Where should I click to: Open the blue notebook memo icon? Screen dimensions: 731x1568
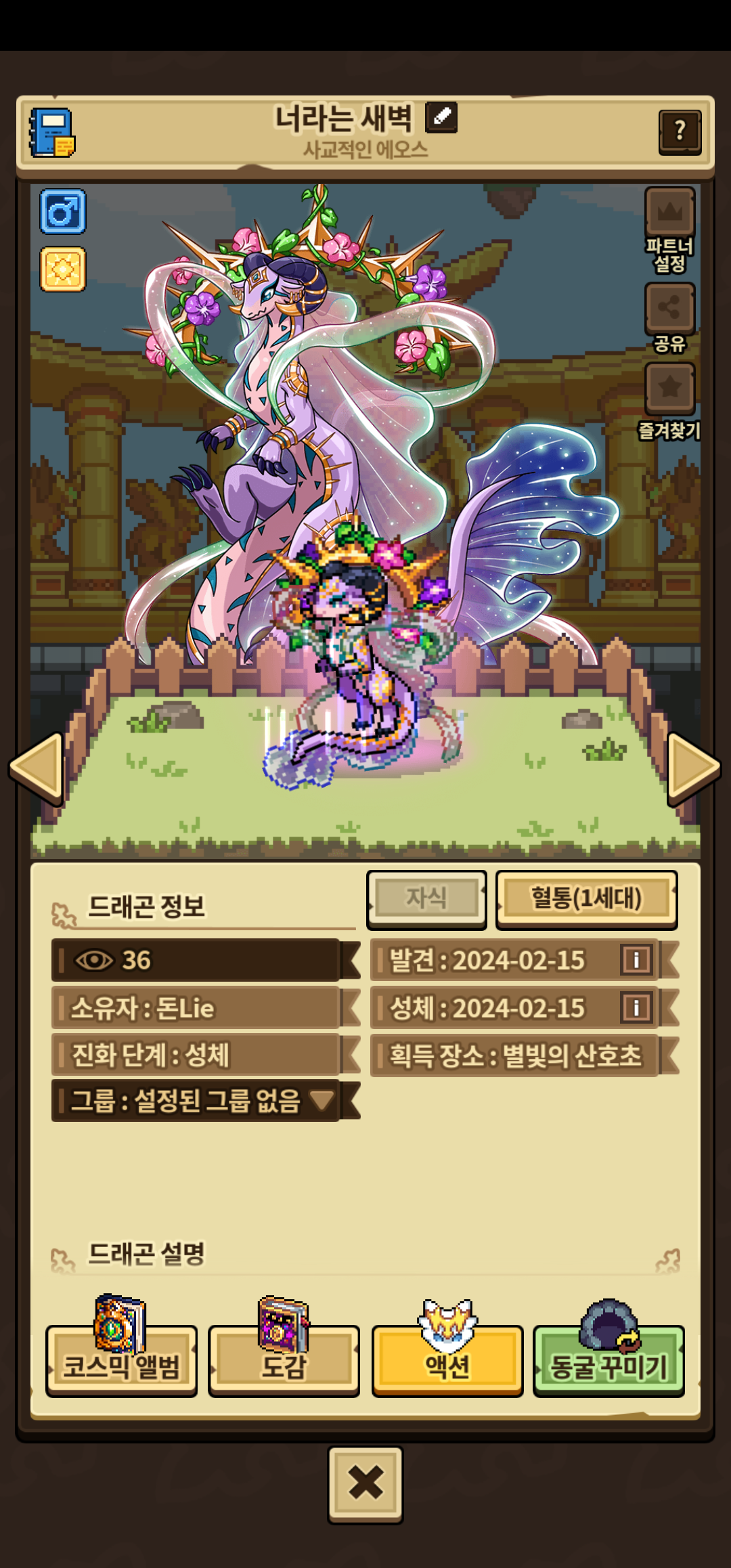coord(52,133)
